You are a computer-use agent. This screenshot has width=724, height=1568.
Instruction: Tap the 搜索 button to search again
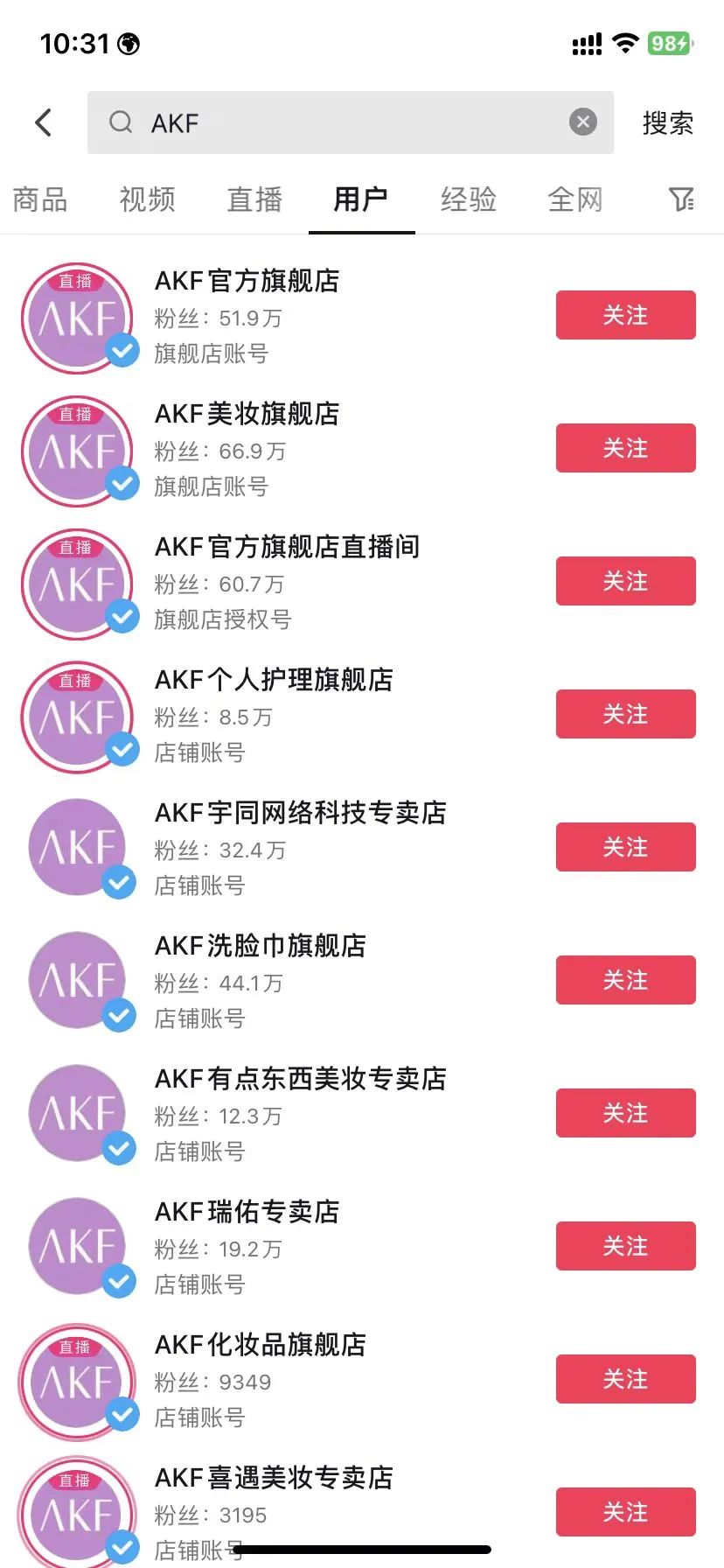coord(668,122)
